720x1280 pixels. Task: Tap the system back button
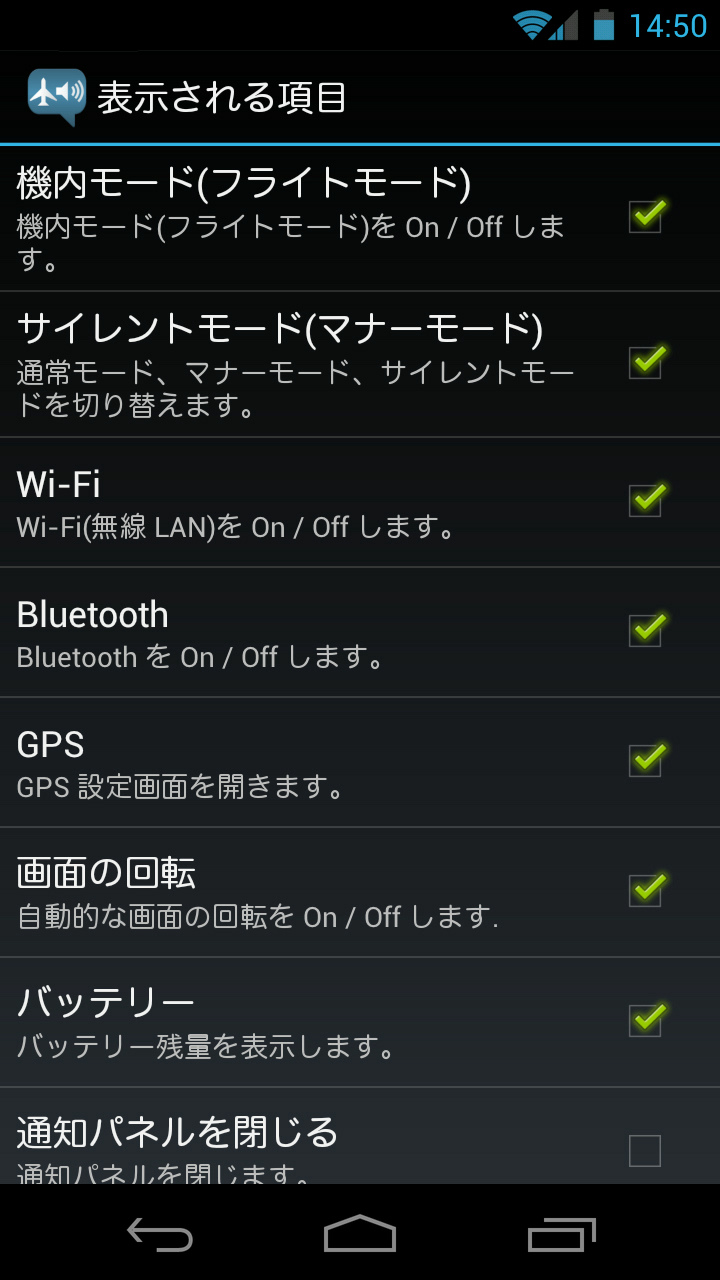[x=160, y=1235]
